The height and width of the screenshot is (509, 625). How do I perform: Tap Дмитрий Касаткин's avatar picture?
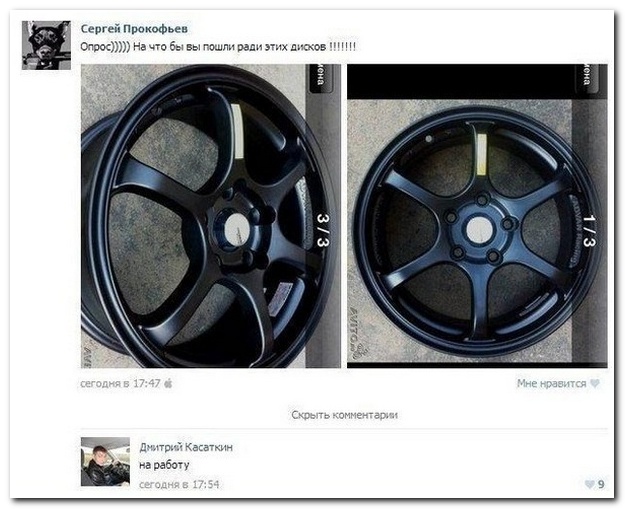[105, 461]
